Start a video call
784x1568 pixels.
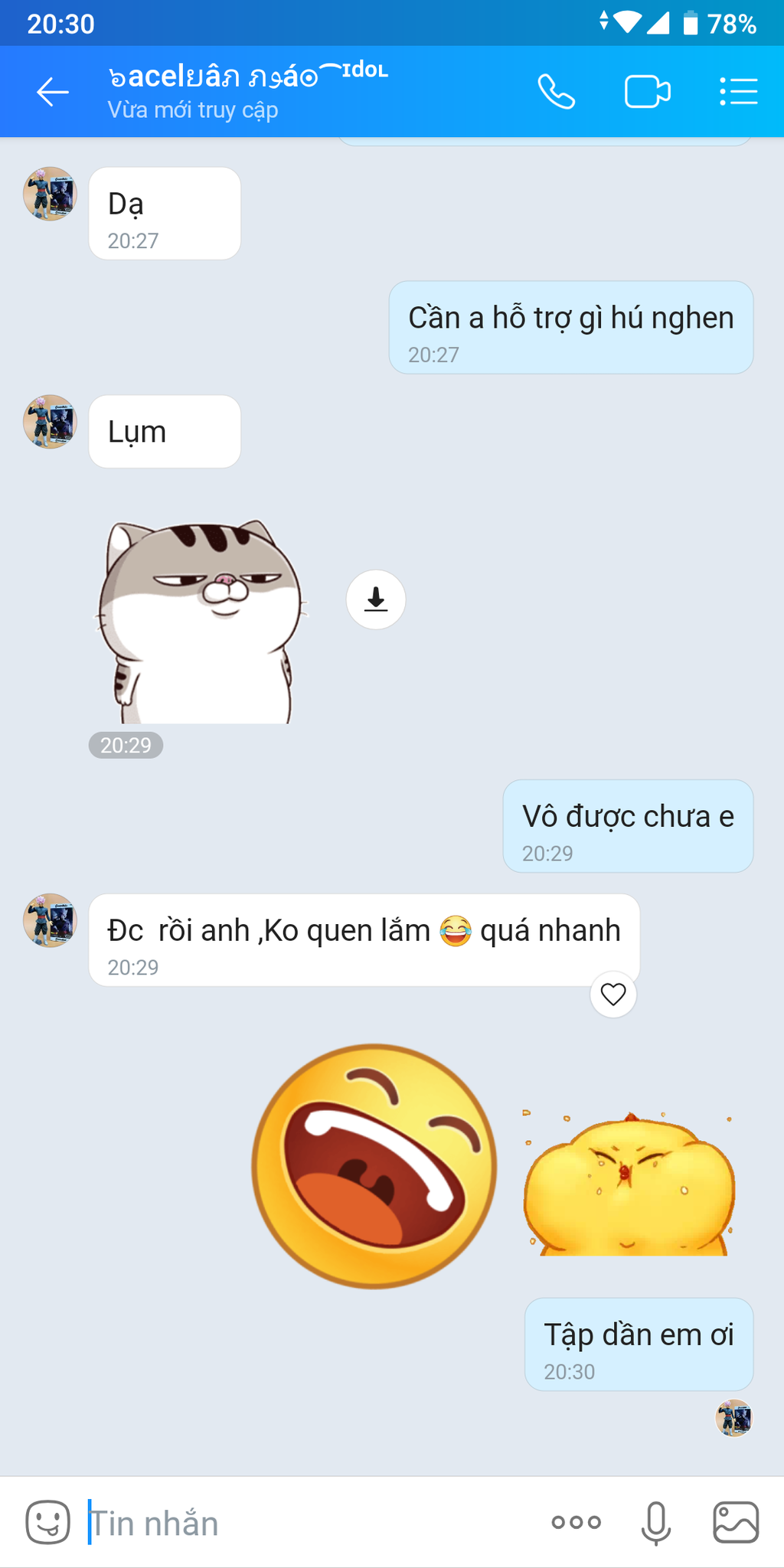click(x=647, y=92)
